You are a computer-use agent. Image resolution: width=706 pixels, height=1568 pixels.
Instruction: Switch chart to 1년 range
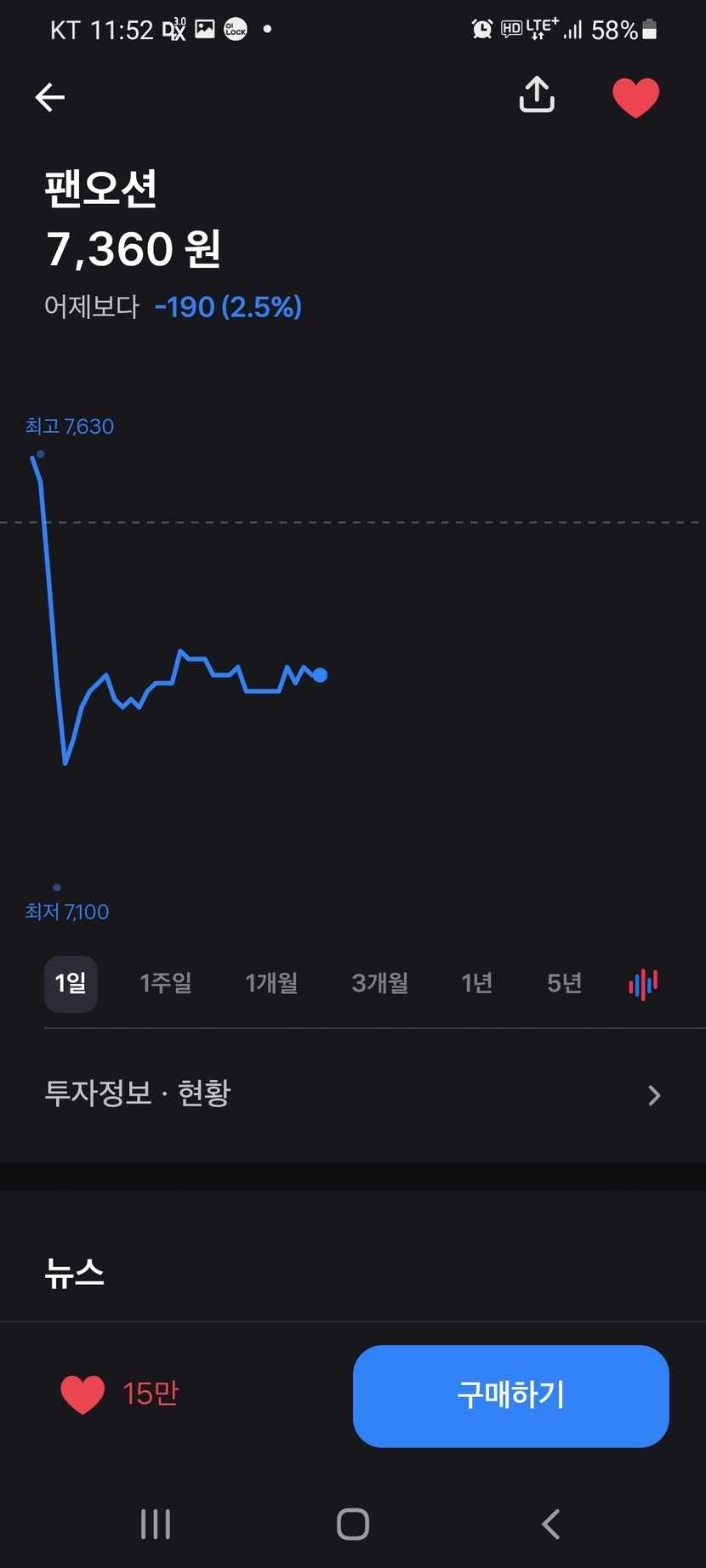(x=477, y=984)
